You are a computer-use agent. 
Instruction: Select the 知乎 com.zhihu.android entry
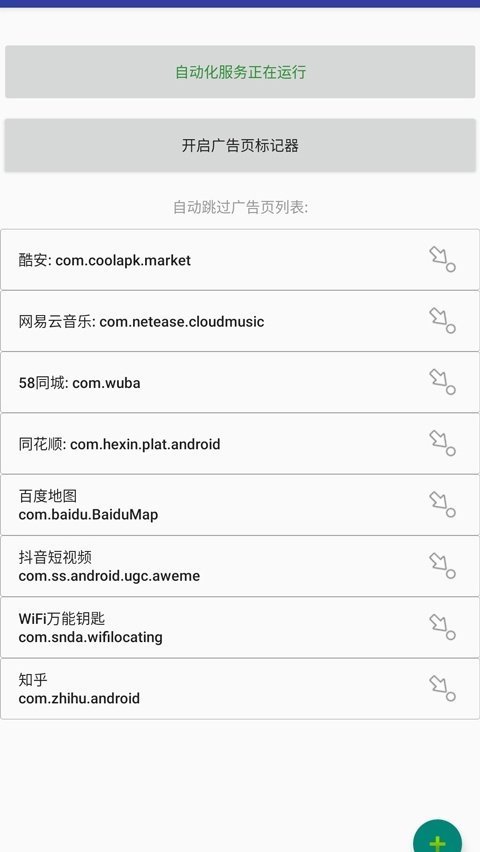point(240,689)
